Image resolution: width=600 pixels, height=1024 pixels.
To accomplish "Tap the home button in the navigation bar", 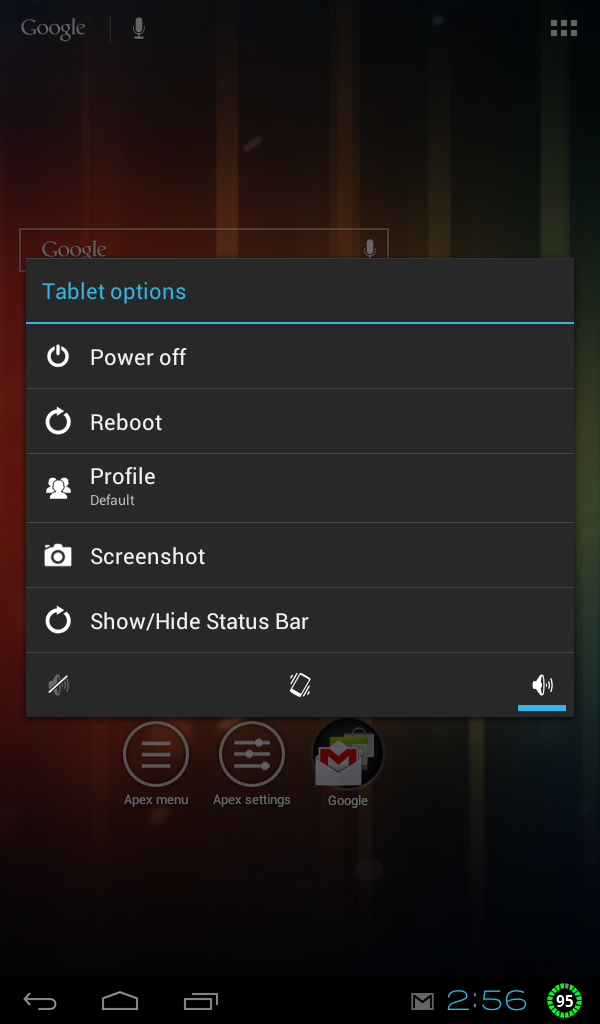I will tap(120, 1000).
